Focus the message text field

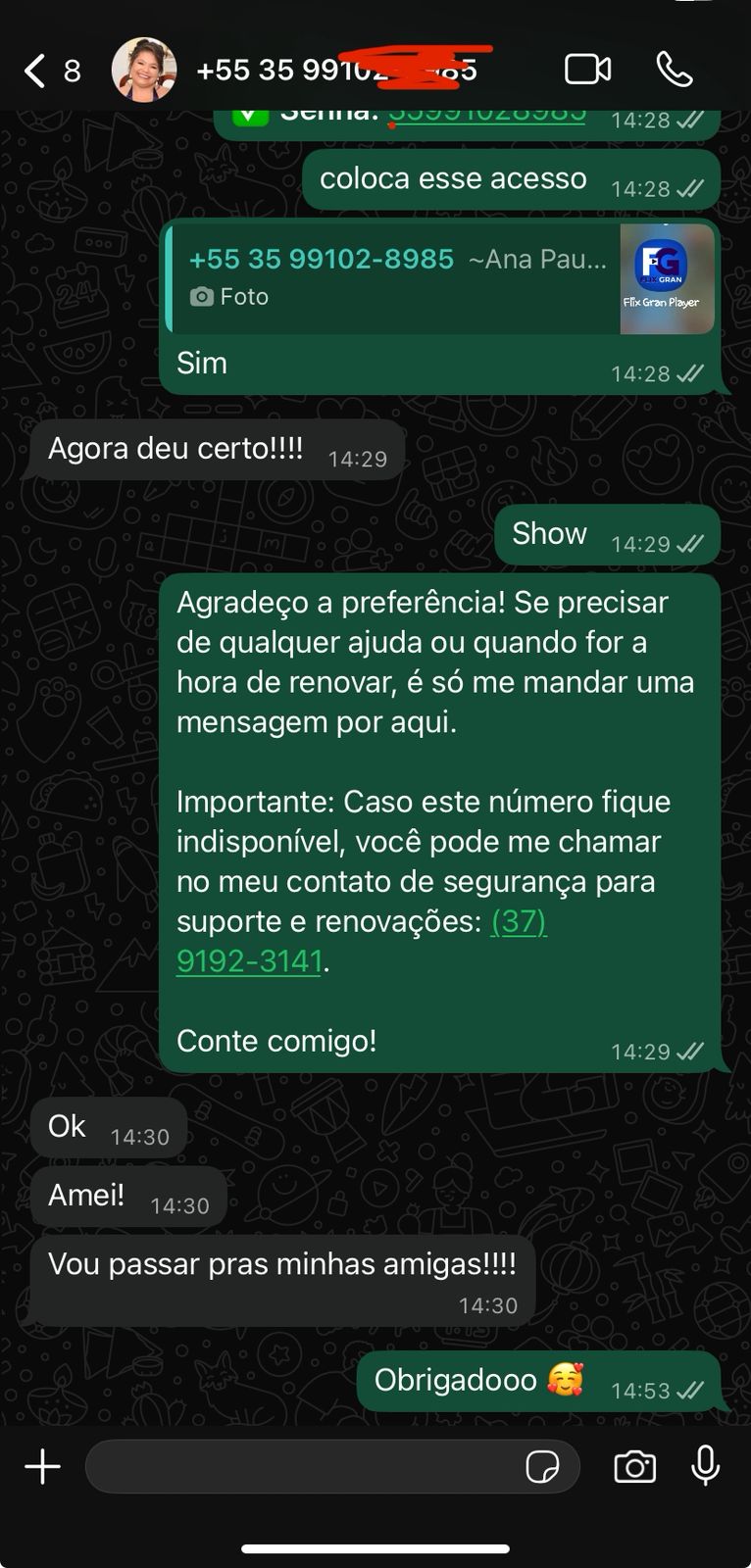pyautogui.click(x=304, y=1467)
